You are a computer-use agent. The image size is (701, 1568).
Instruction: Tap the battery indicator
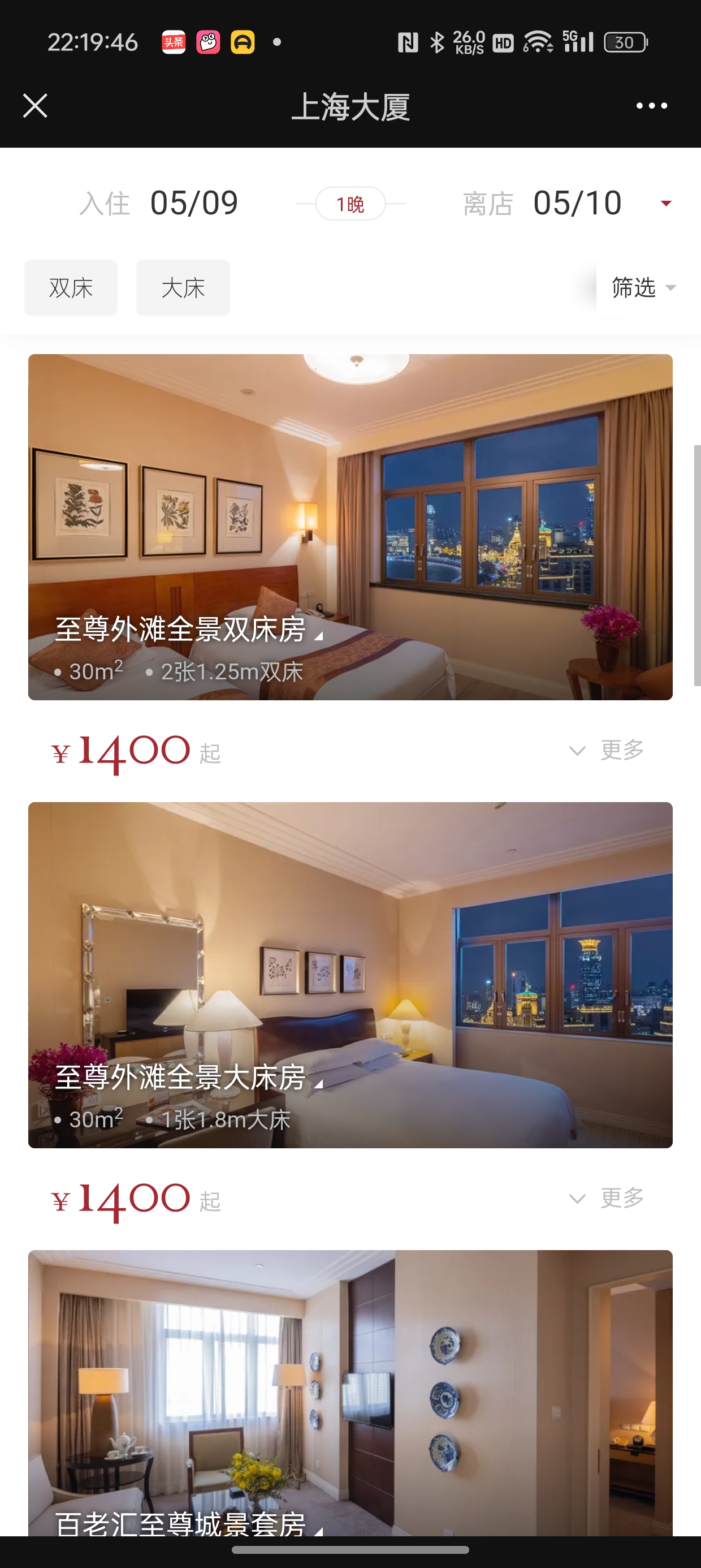[624, 41]
